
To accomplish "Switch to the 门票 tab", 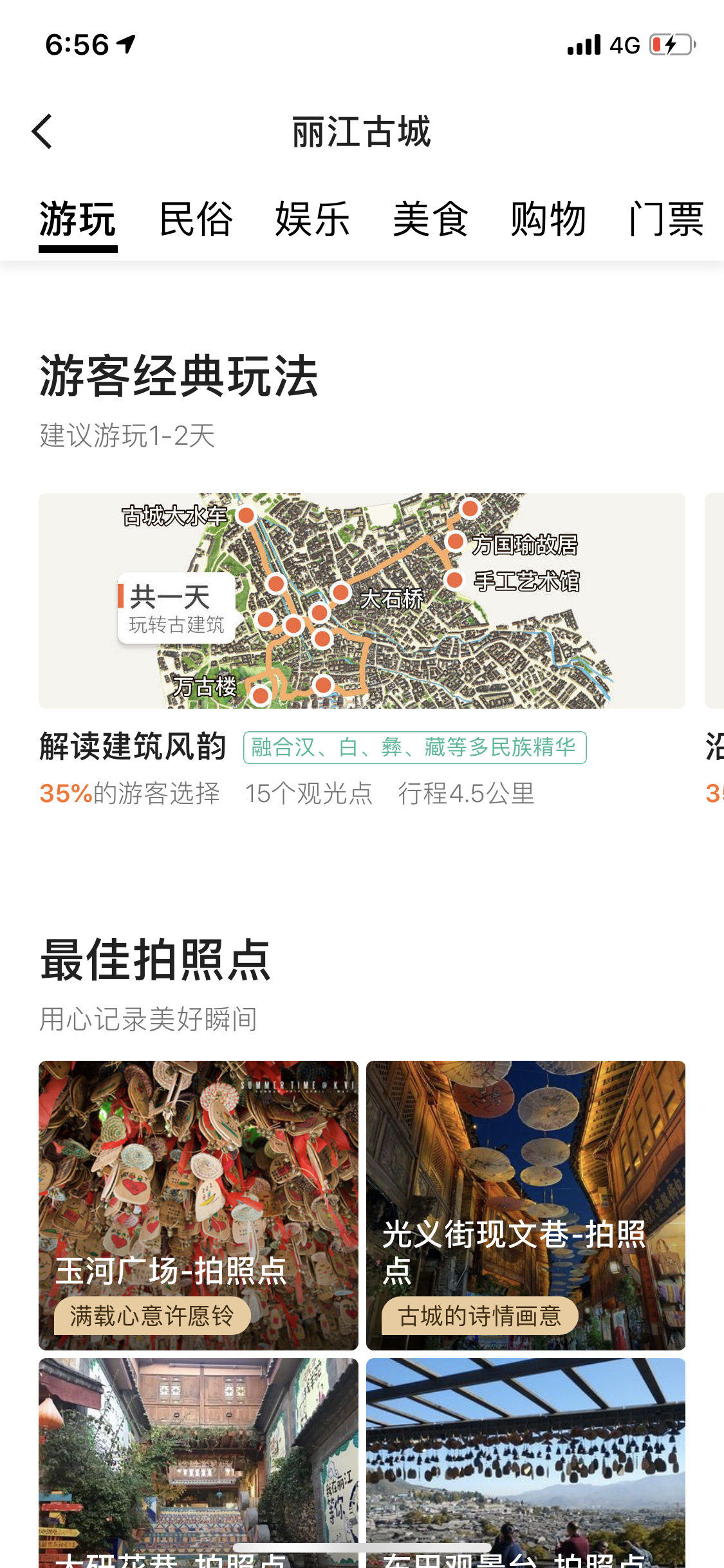I will click(666, 219).
